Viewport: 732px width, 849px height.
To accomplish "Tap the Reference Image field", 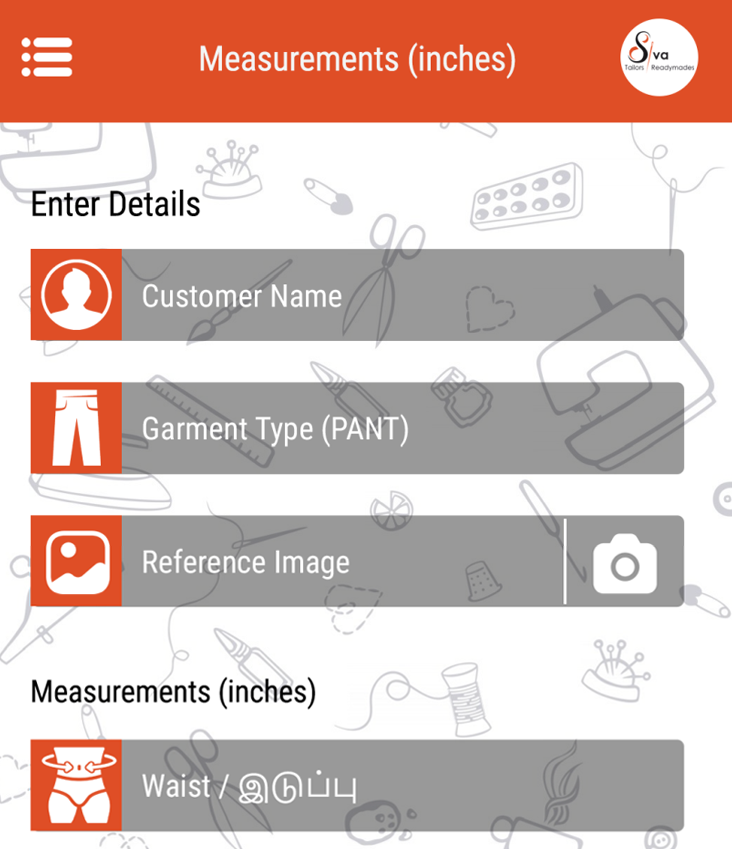I will (340, 562).
